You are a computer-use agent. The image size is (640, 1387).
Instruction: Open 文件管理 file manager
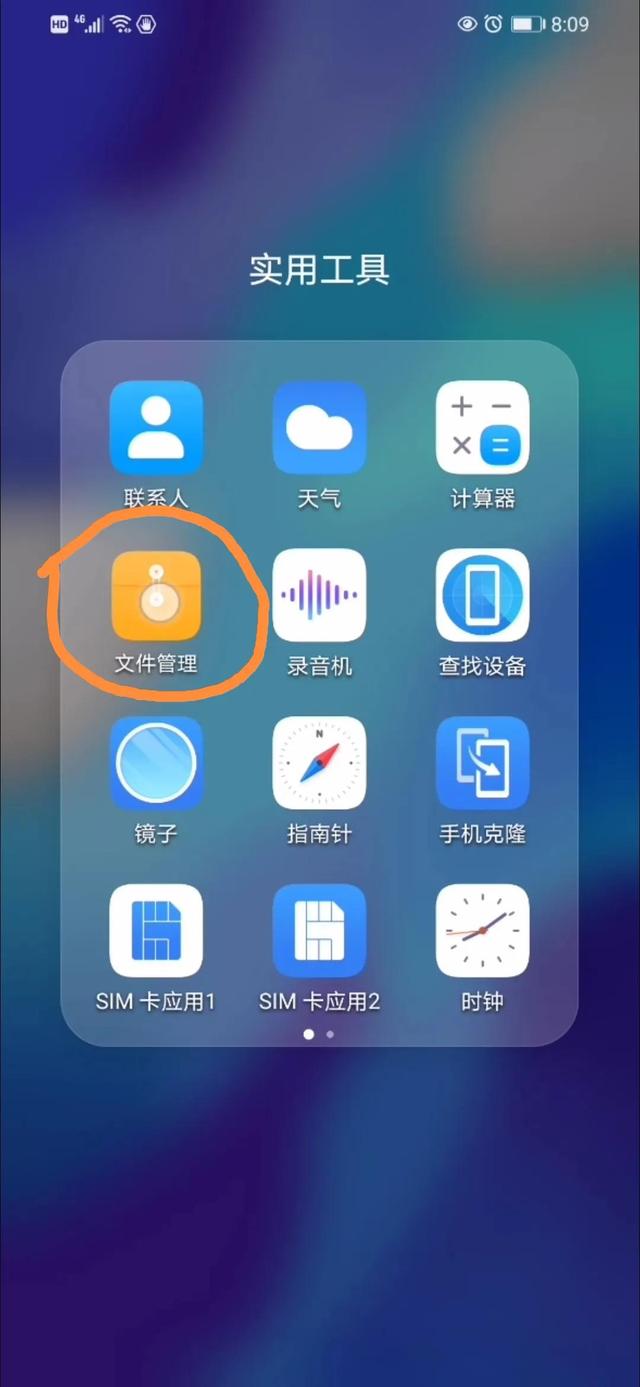click(x=156, y=596)
